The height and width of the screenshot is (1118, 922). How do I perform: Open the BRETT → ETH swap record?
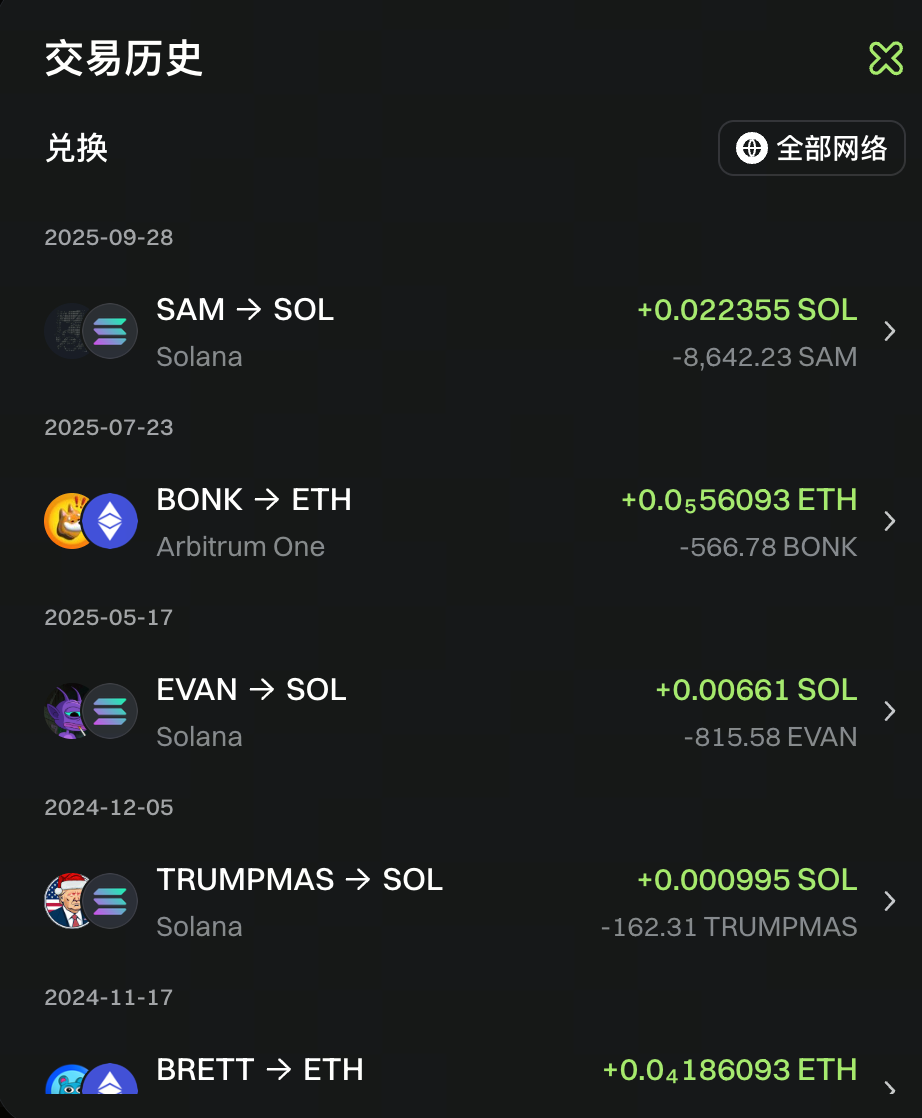(460, 1075)
